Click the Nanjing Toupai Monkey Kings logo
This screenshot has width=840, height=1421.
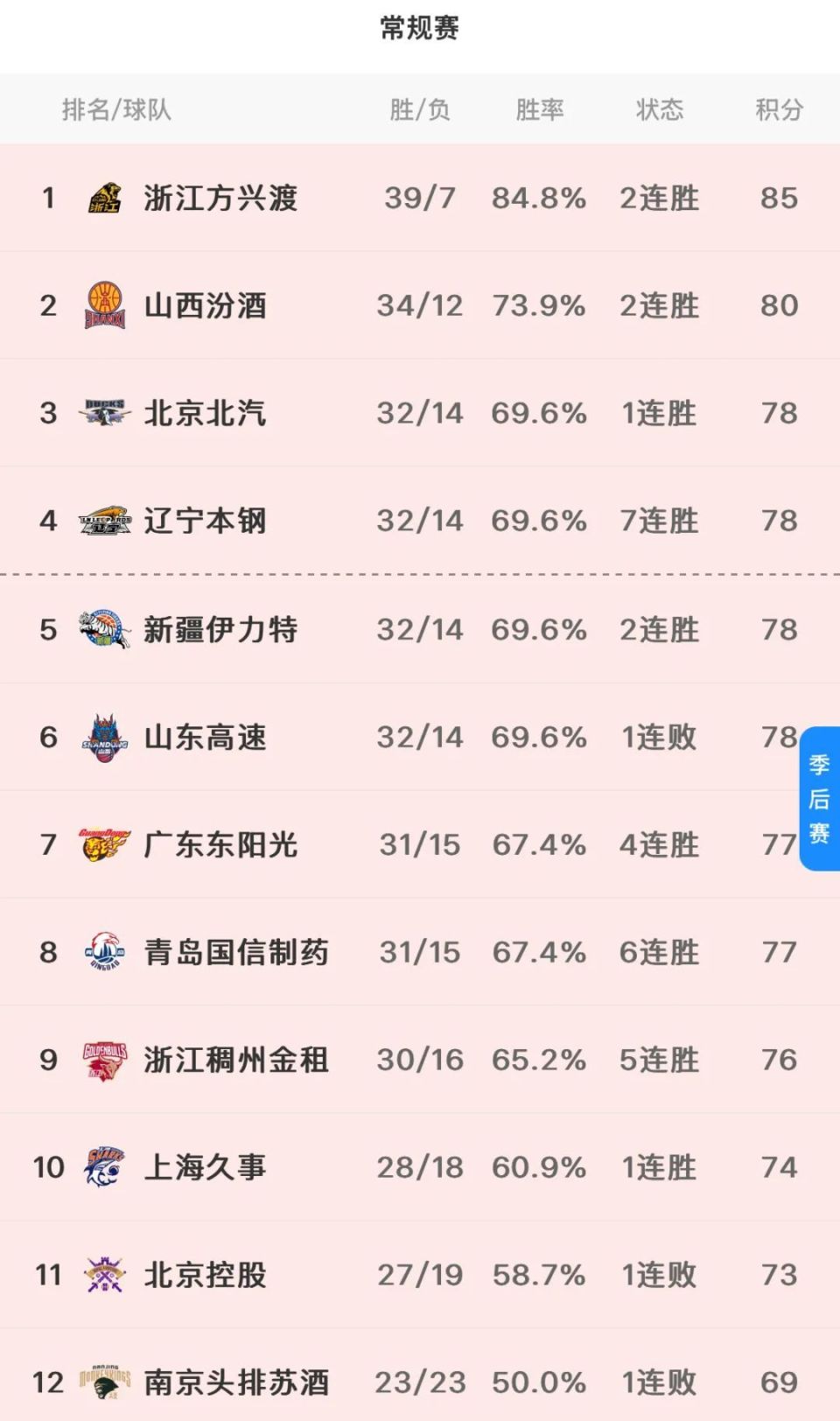coord(103,1382)
